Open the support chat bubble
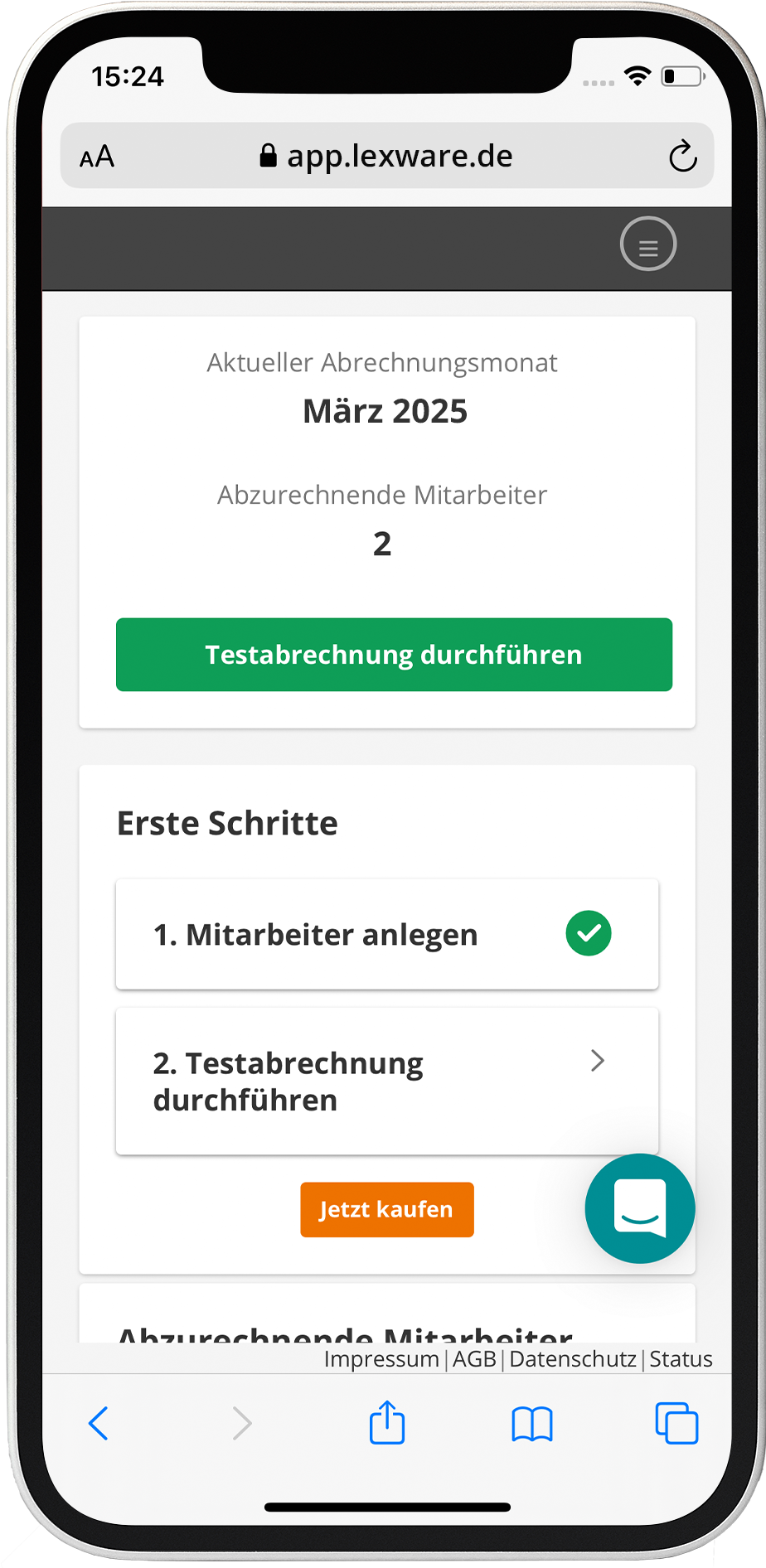Image resolution: width=766 pixels, height=1568 pixels. click(x=639, y=1208)
